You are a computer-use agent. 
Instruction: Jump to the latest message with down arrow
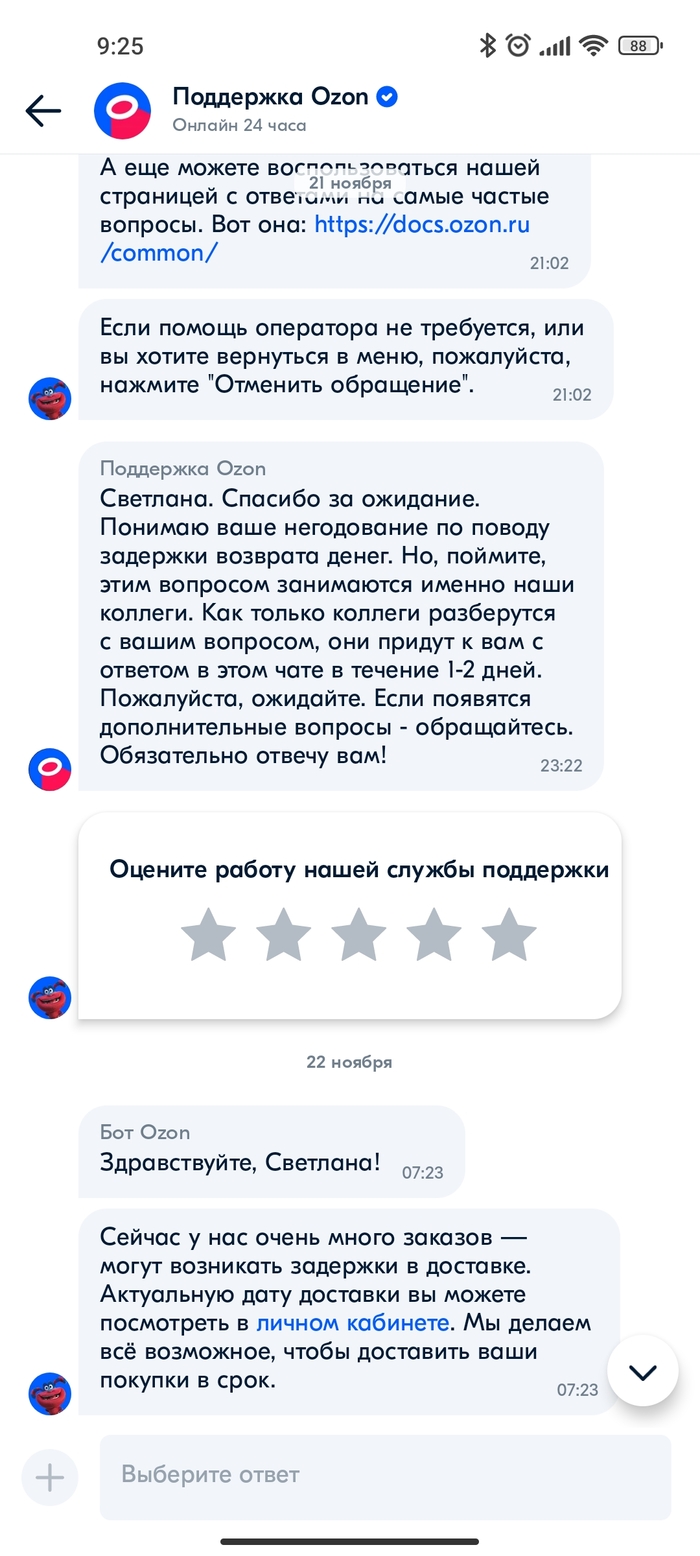coord(642,1371)
